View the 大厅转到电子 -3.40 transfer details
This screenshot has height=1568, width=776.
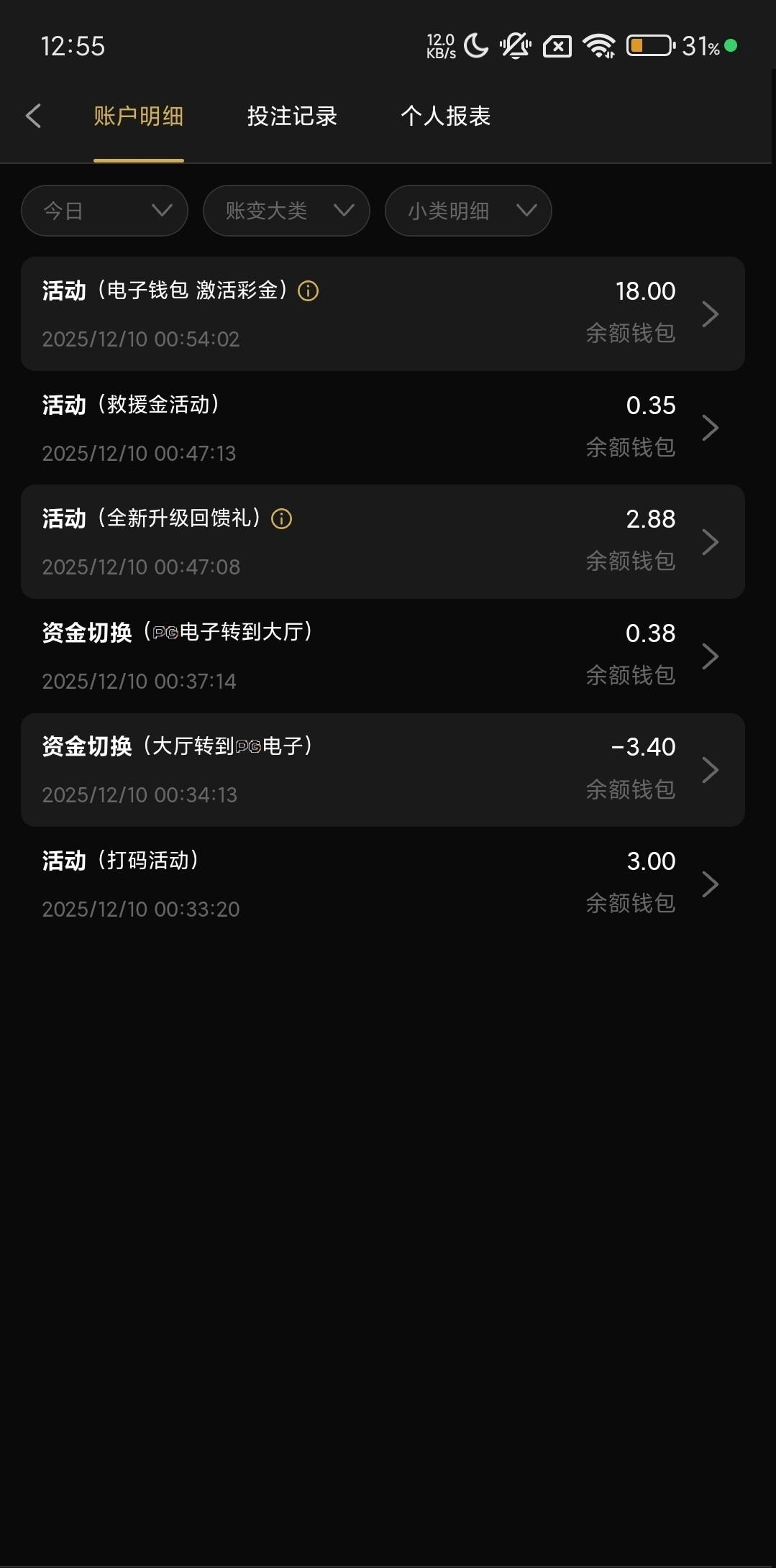383,770
